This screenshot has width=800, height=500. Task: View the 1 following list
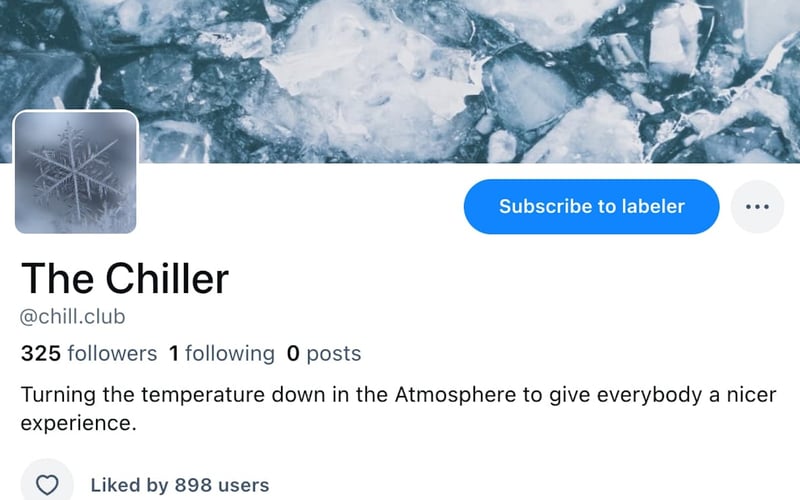[x=221, y=353]
